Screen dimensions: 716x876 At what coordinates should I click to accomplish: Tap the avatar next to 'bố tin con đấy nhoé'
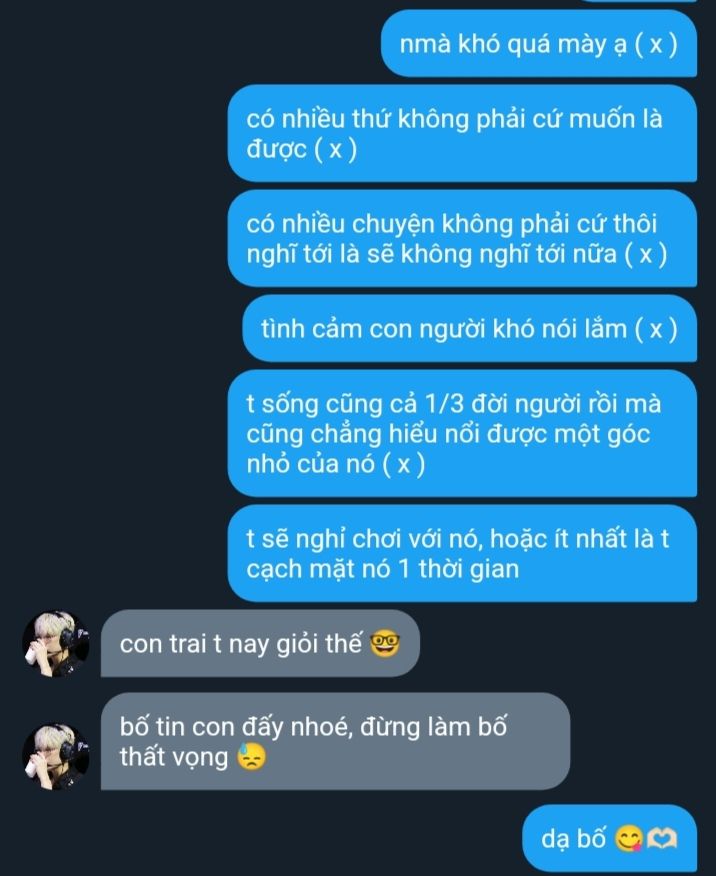click(x=56, y=757)
